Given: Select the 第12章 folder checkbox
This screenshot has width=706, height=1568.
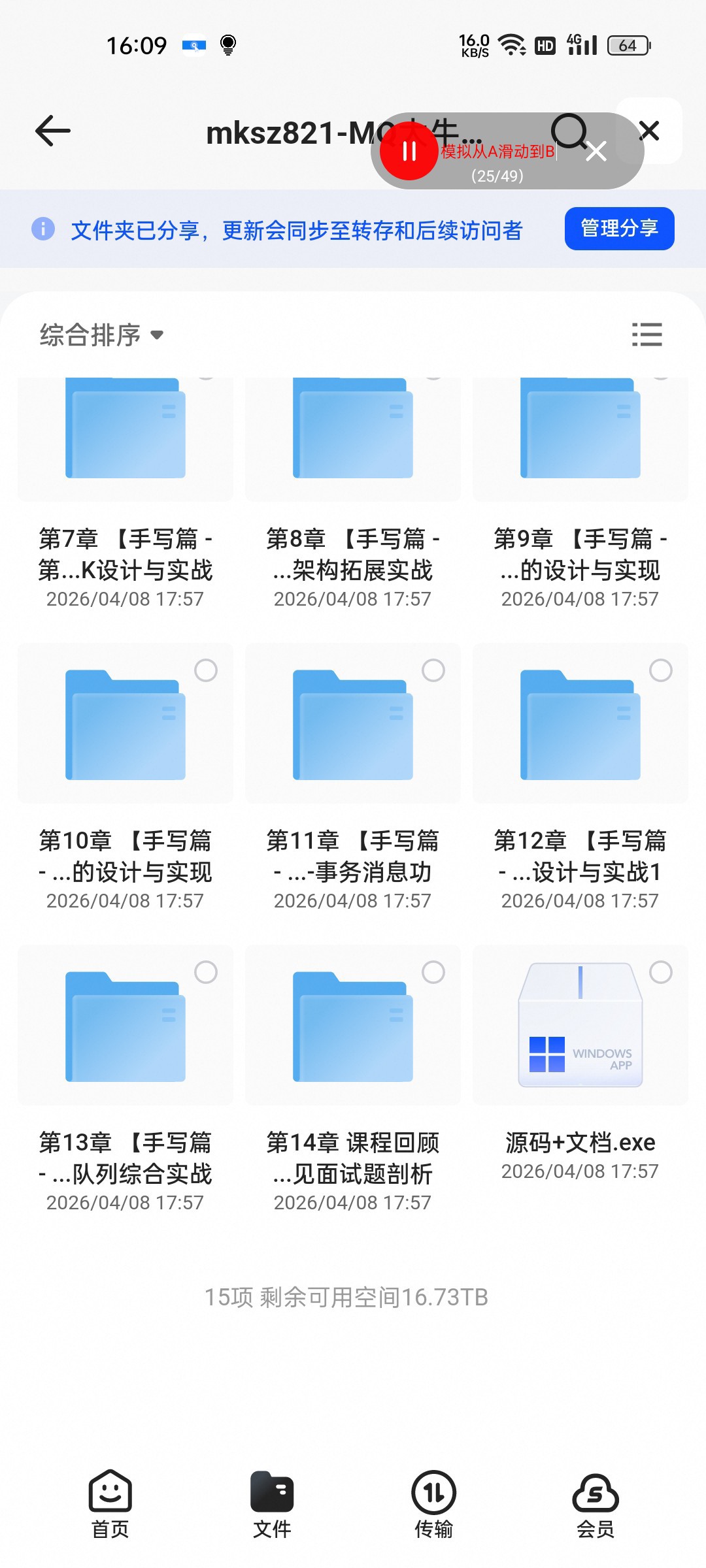Looking at the screenshot, I should tap(661, 670).
